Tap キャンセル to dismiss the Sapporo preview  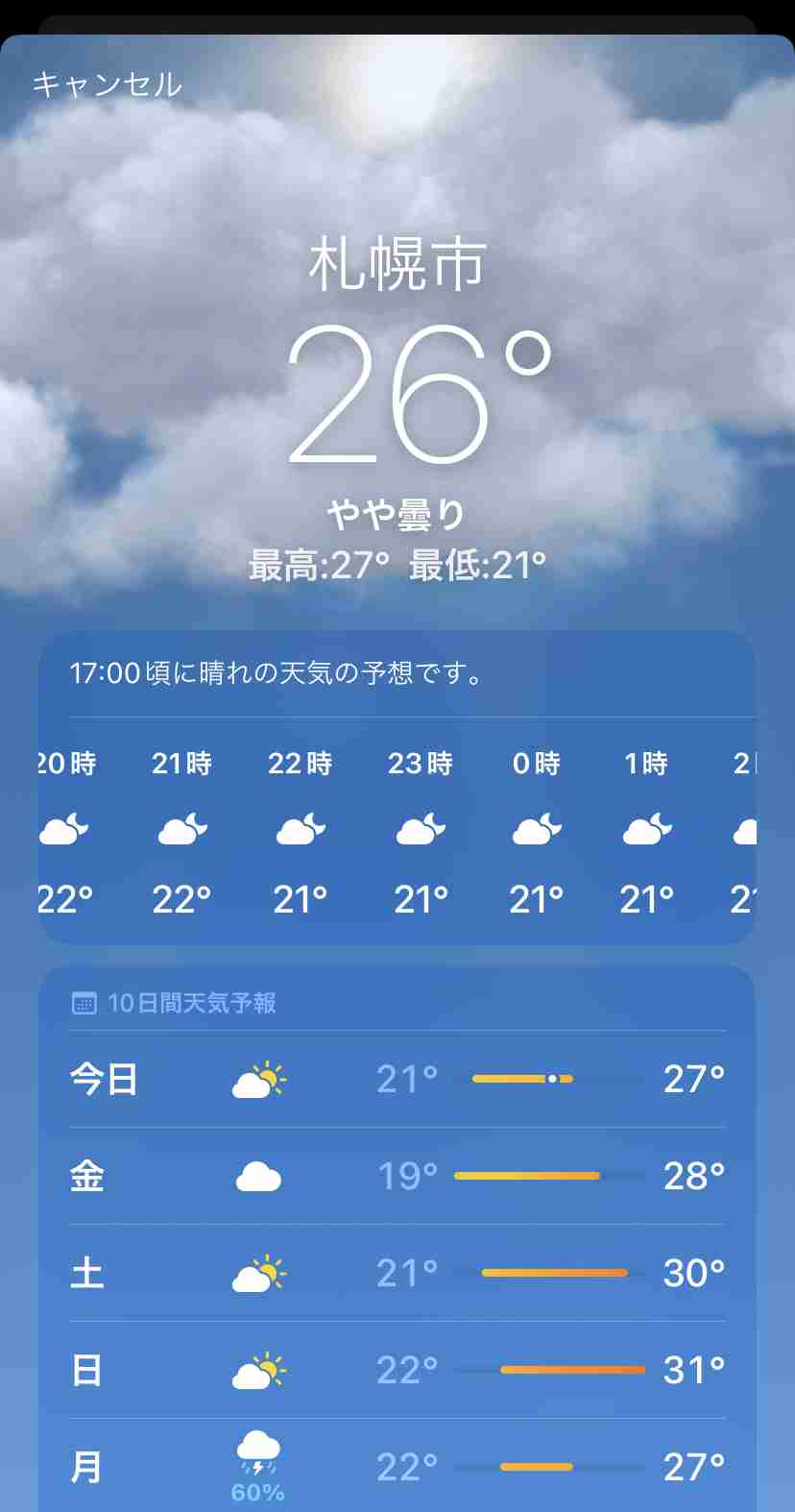(107, 85)
